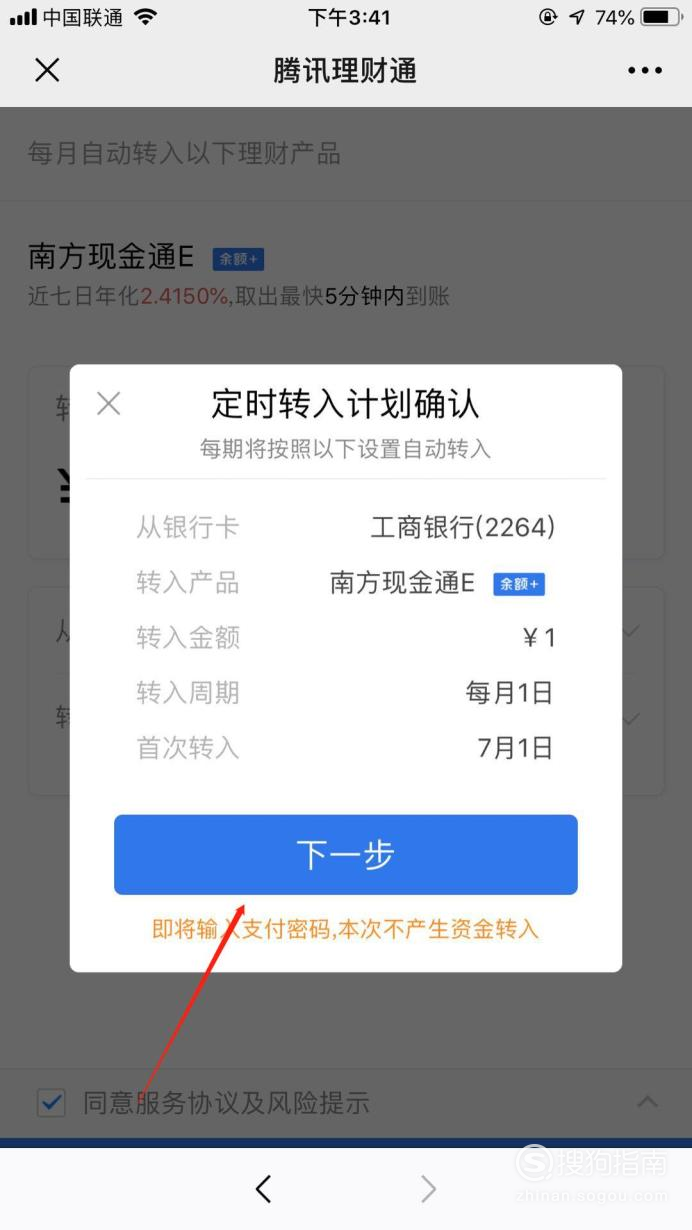Image resolution: width=692 pixels, height=1230 pixels.
Task: Toggle the 同意服务协议及风险提示 checkbox
Action: (x=51, y=1103)
